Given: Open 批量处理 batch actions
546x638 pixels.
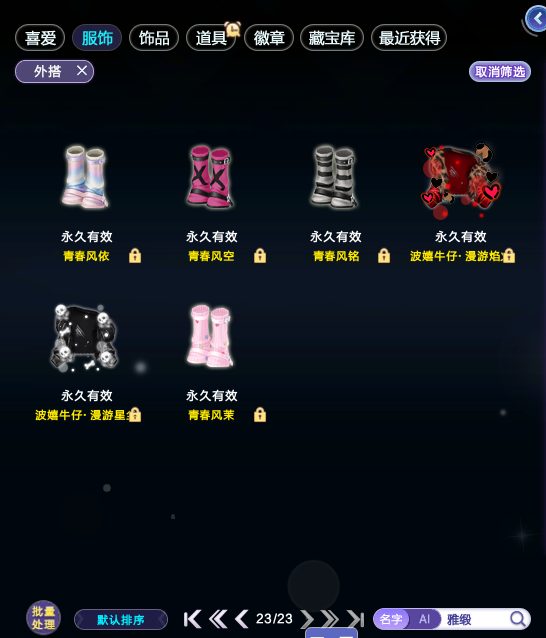Looking at the screenshot, I should click(x=43, y=618).
